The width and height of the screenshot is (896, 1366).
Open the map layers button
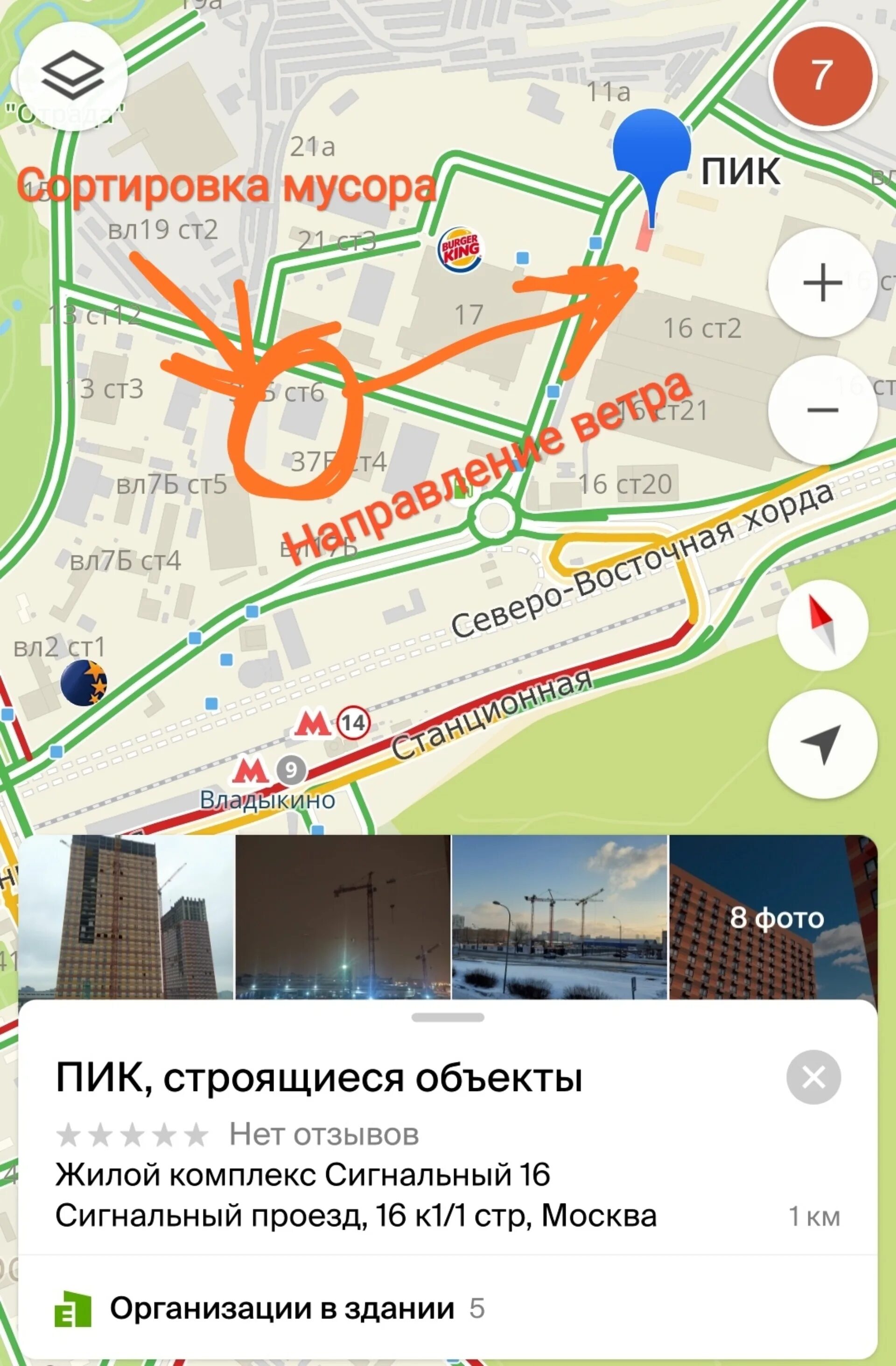[x=72, y=77]
